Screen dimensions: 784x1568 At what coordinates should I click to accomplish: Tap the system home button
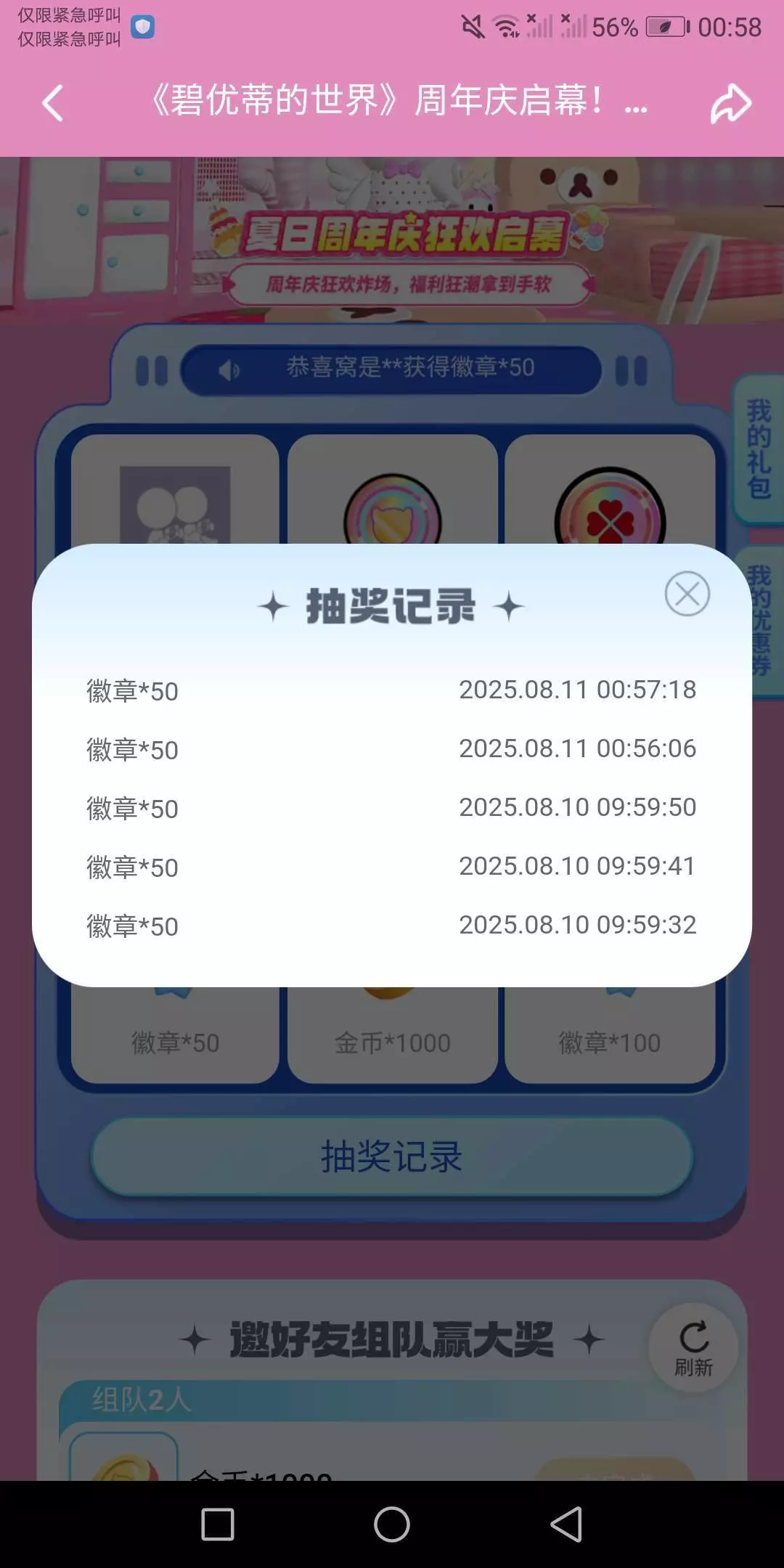(392, 1524)
